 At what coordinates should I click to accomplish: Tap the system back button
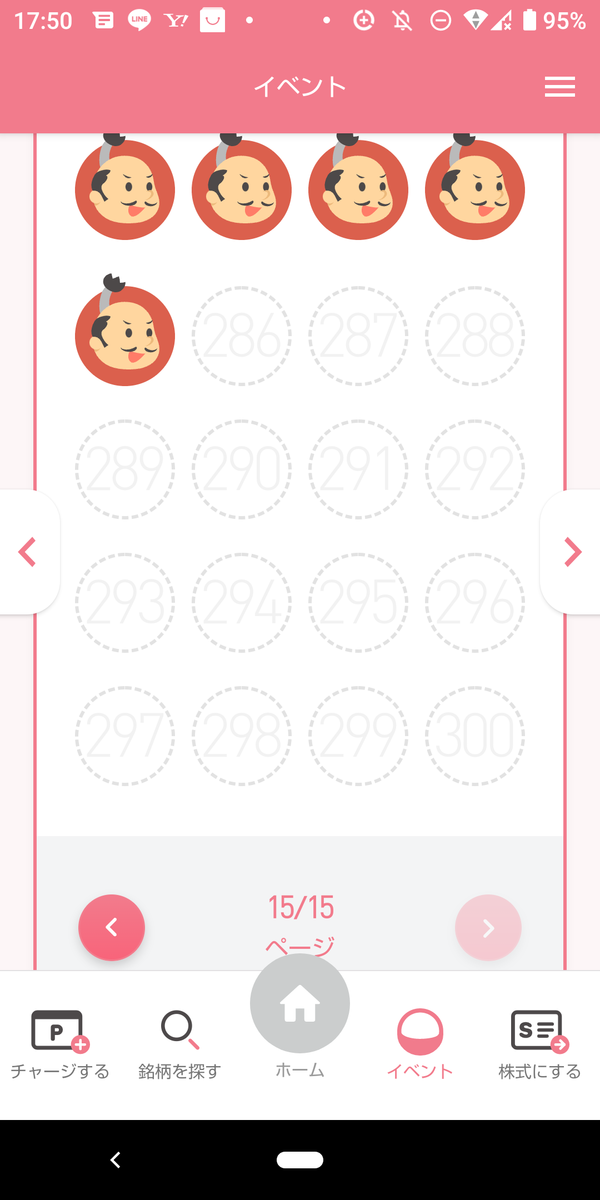coord(115,1160)
